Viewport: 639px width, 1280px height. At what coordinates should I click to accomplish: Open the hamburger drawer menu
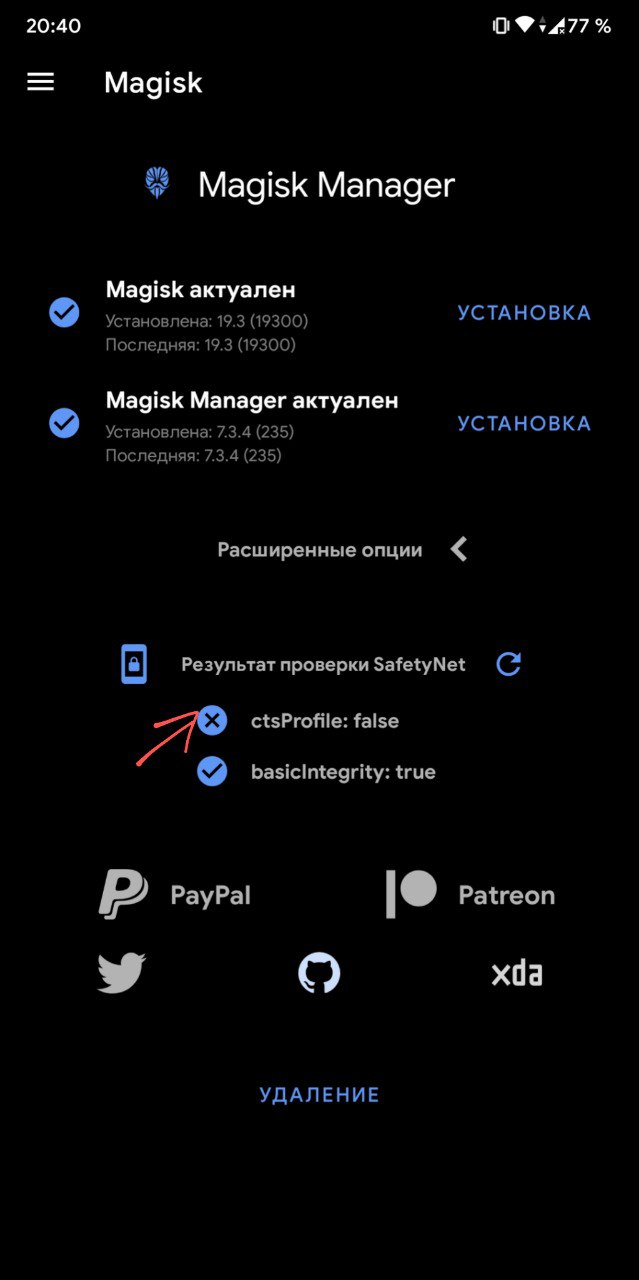pyautogui.click(x=40, y=82)
